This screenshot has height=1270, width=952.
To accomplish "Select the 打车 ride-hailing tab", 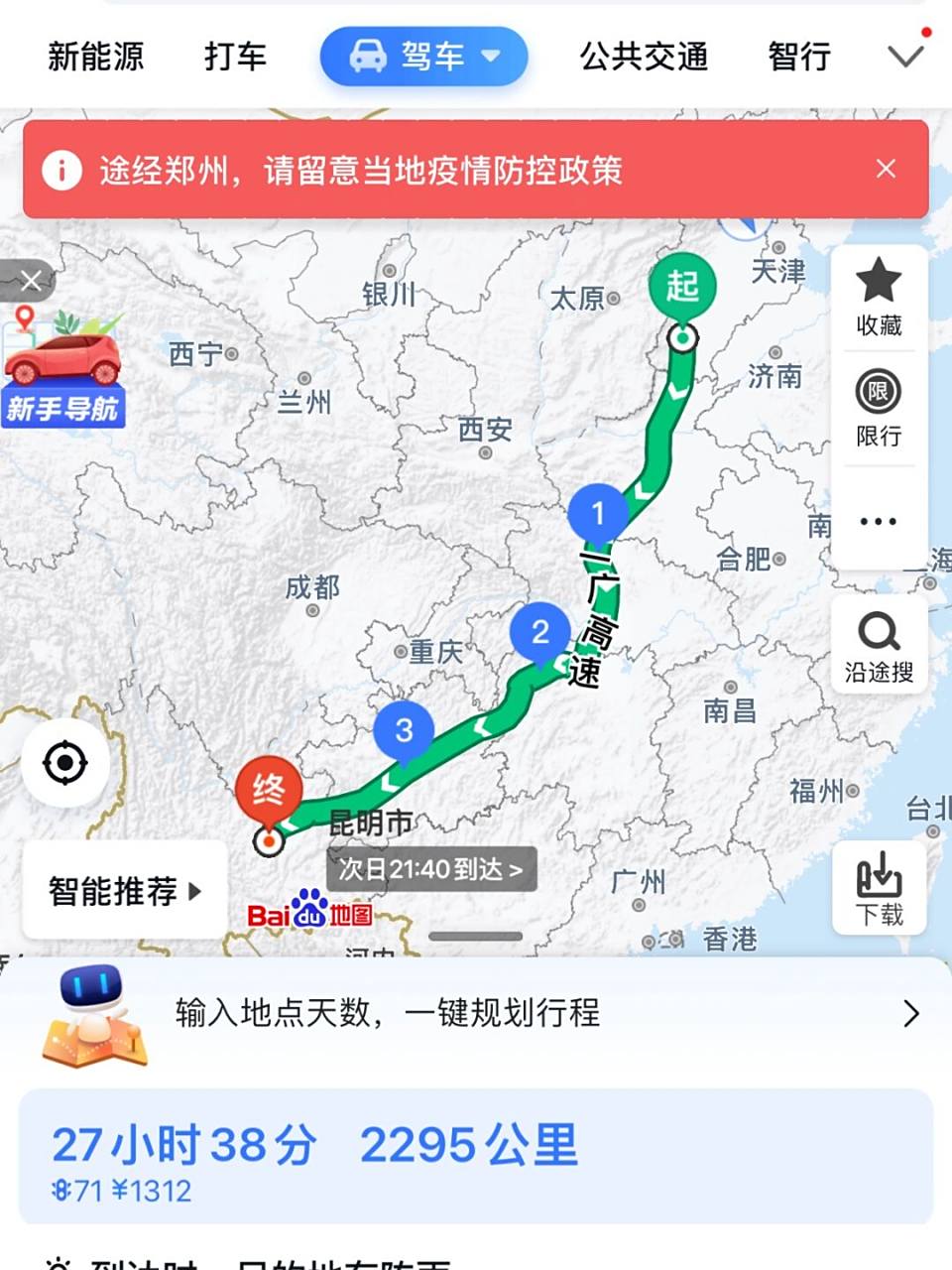I will tap(234, 57).
